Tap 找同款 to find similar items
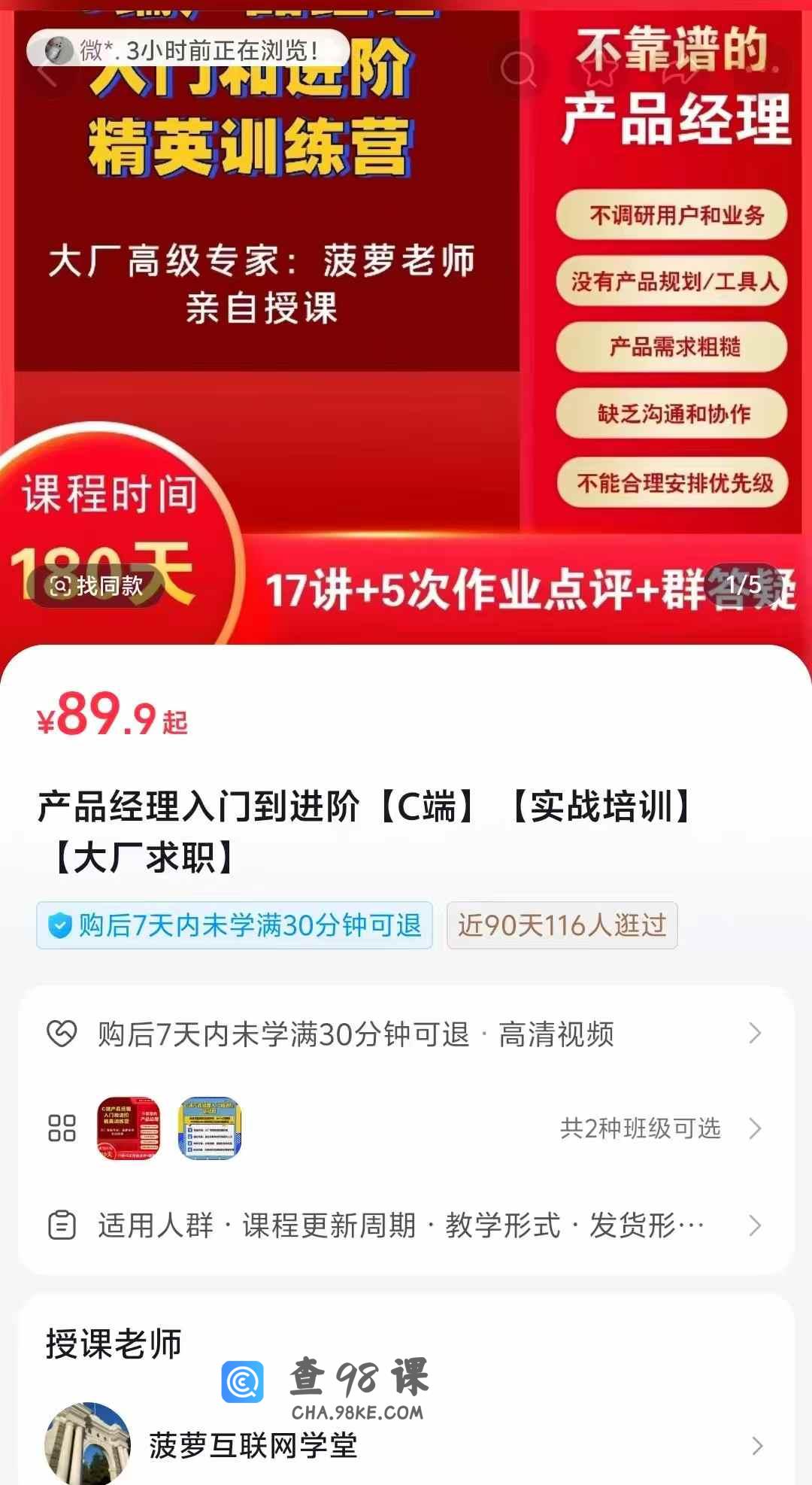The image size is (812, 1485). click(95, 585)
